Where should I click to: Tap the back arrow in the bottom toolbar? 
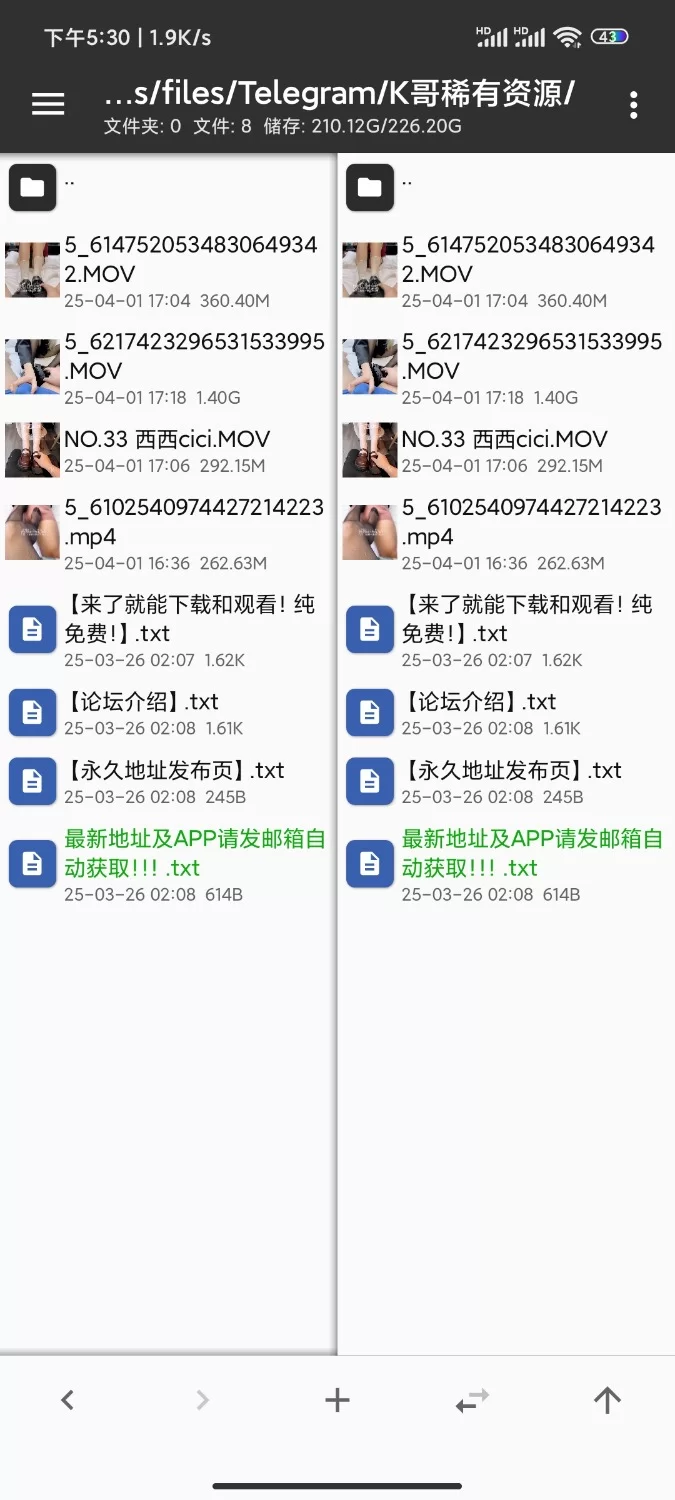67,1400
